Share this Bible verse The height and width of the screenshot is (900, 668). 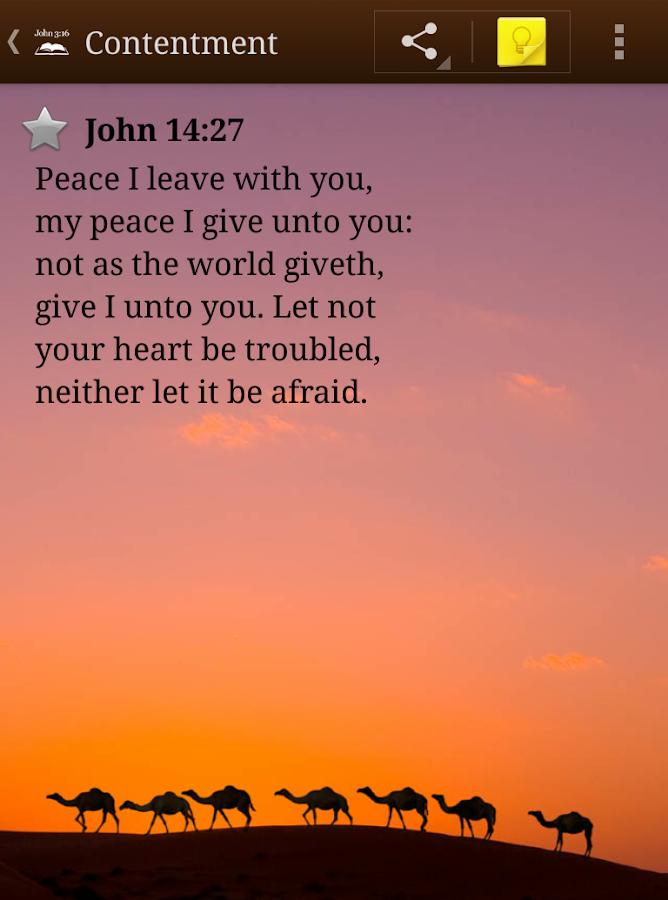422,42
